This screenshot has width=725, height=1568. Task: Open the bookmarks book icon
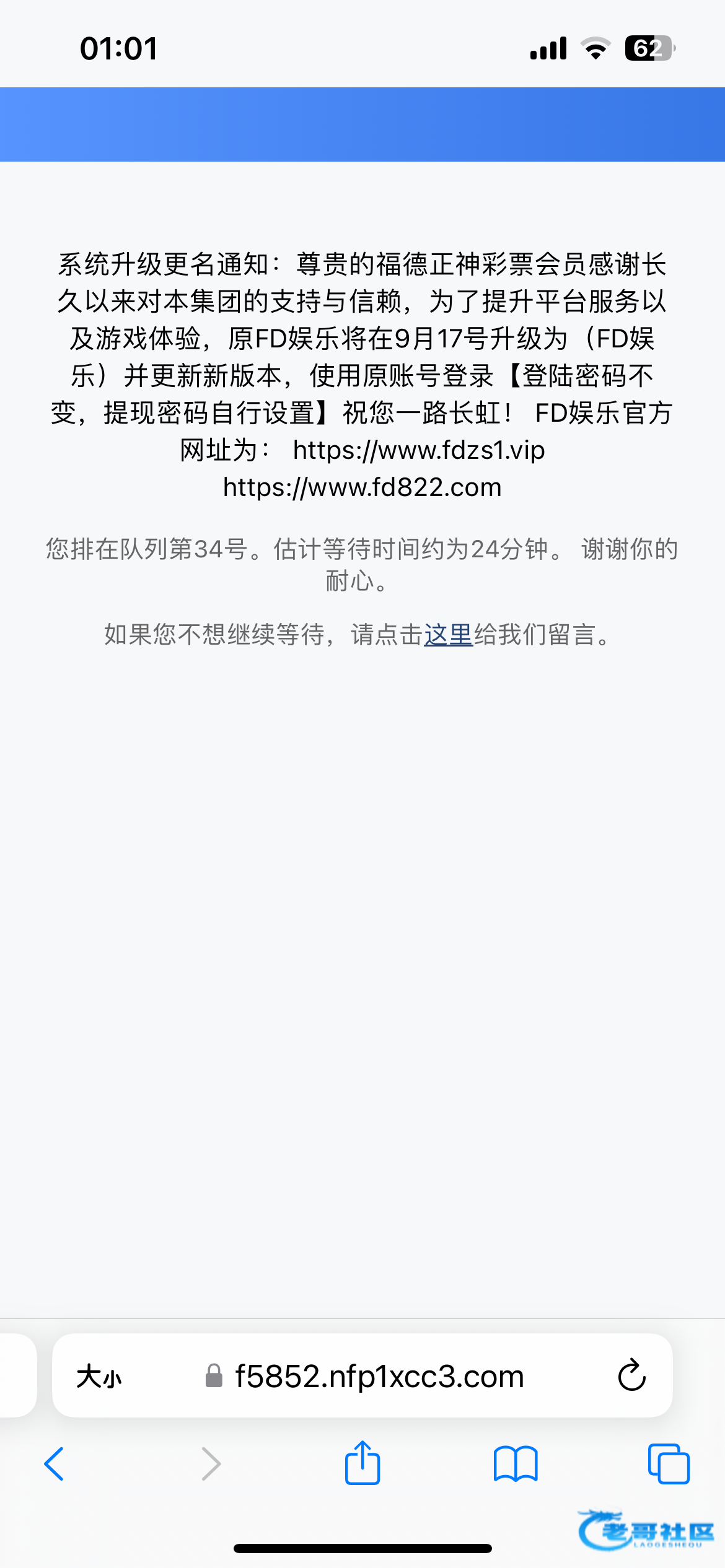click(516, 1464)
